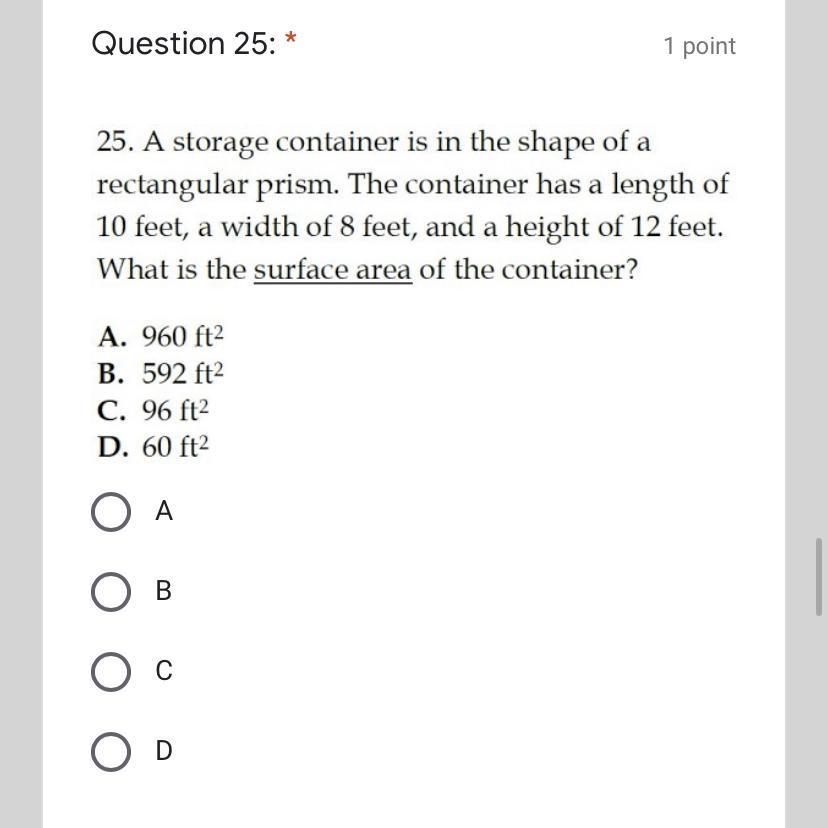Mark option C as the answer
Screen dimensions: 828x828
[111, 672]
